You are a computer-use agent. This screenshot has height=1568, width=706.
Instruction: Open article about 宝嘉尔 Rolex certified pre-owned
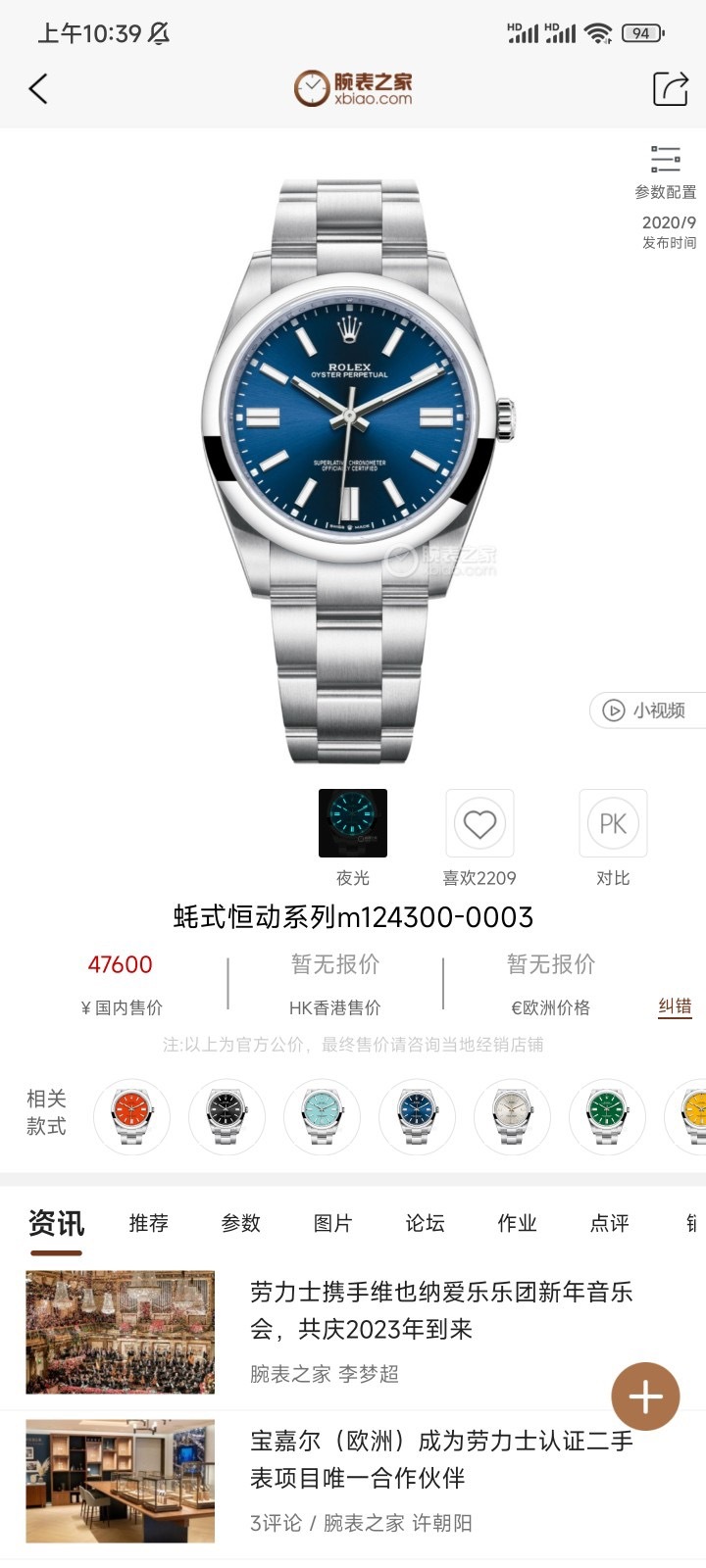tap(441, 1459)
